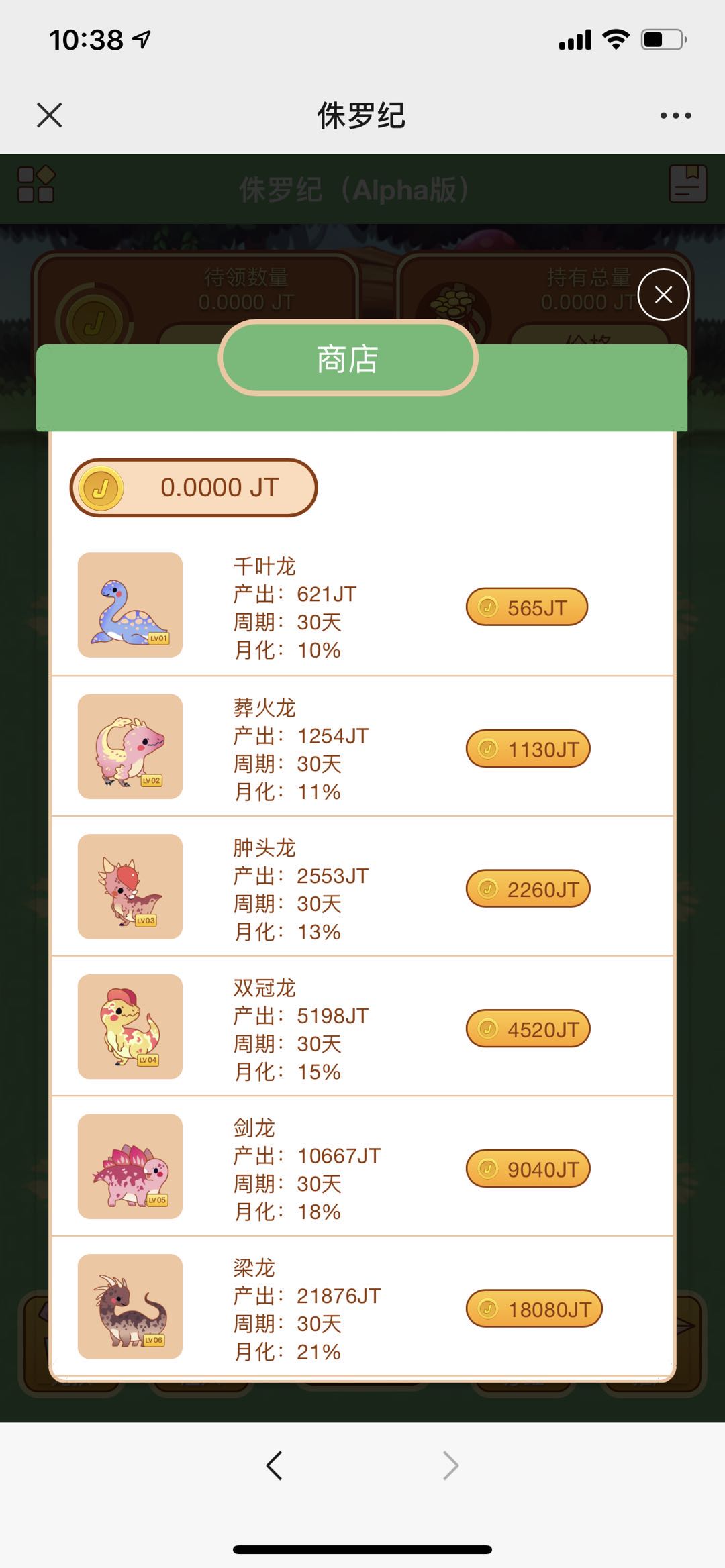Open the more options menu via three dots
Viewport: 725px width, 1568px height.
[675, 115]
